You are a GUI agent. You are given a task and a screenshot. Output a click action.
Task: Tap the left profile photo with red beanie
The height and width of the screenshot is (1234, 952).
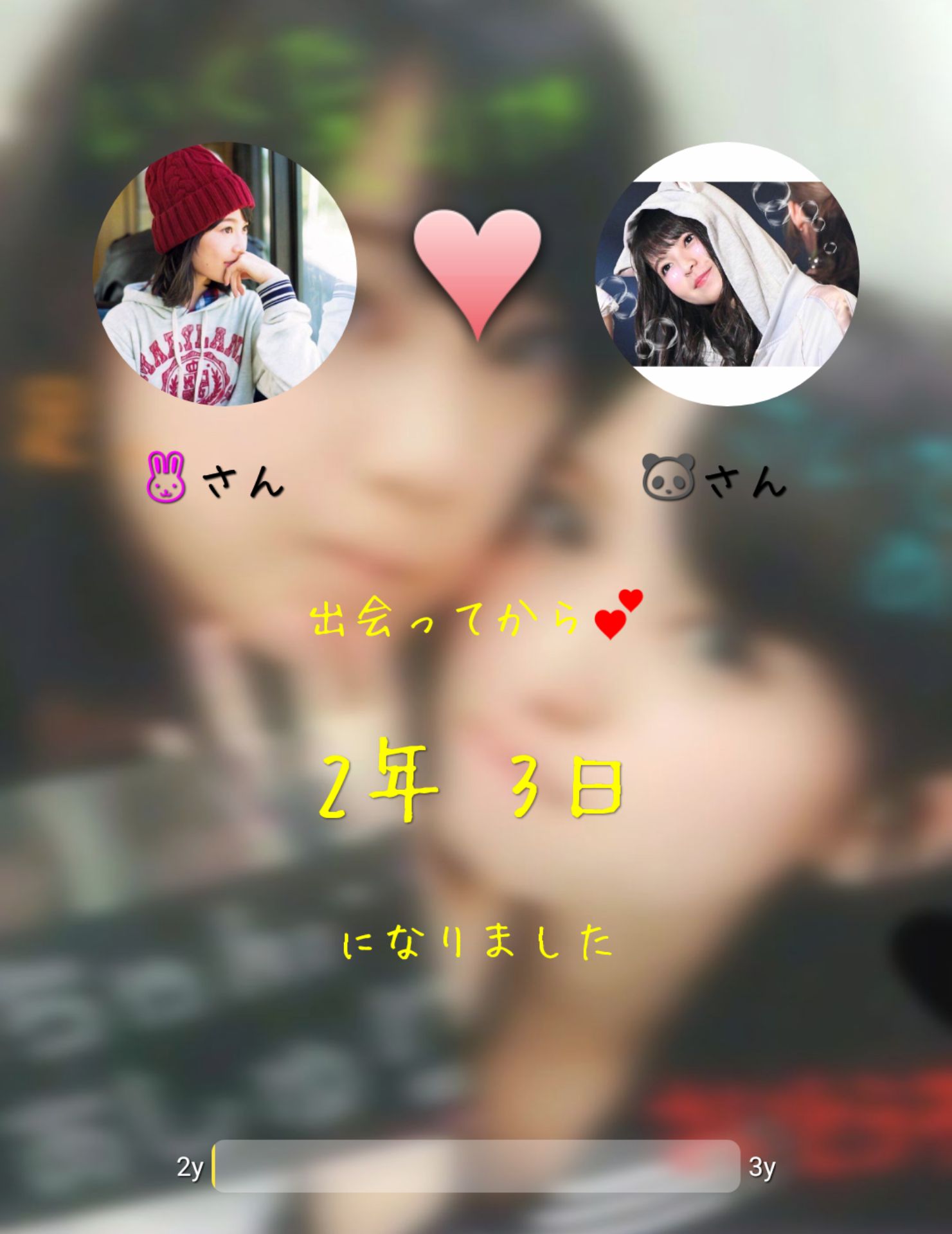[224, 274]
